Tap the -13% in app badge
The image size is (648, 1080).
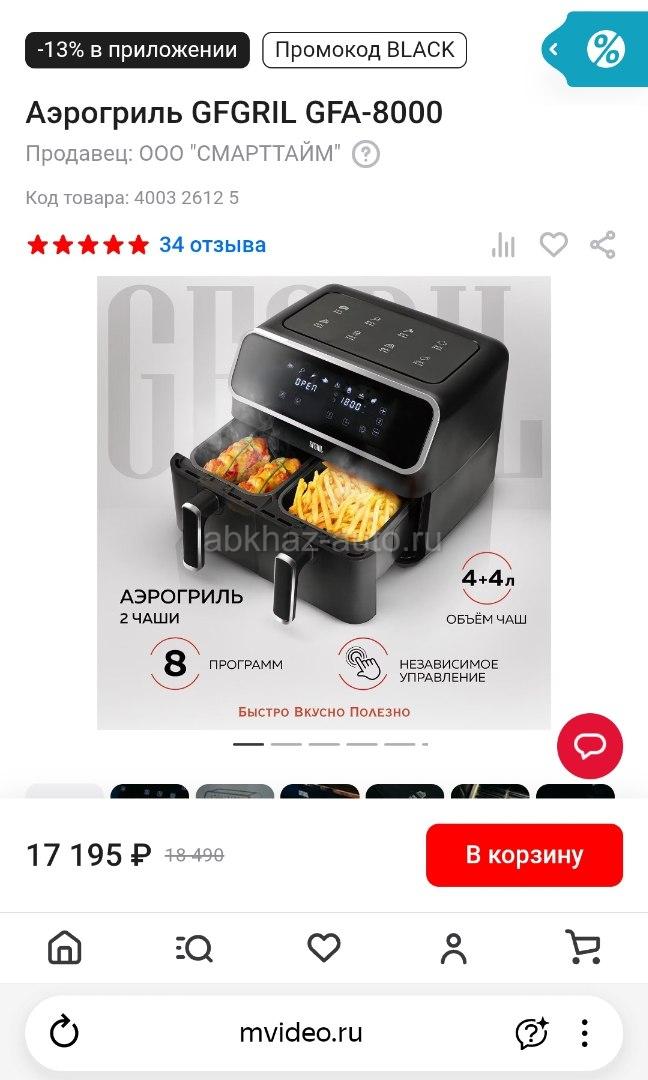tap(138, 49)
